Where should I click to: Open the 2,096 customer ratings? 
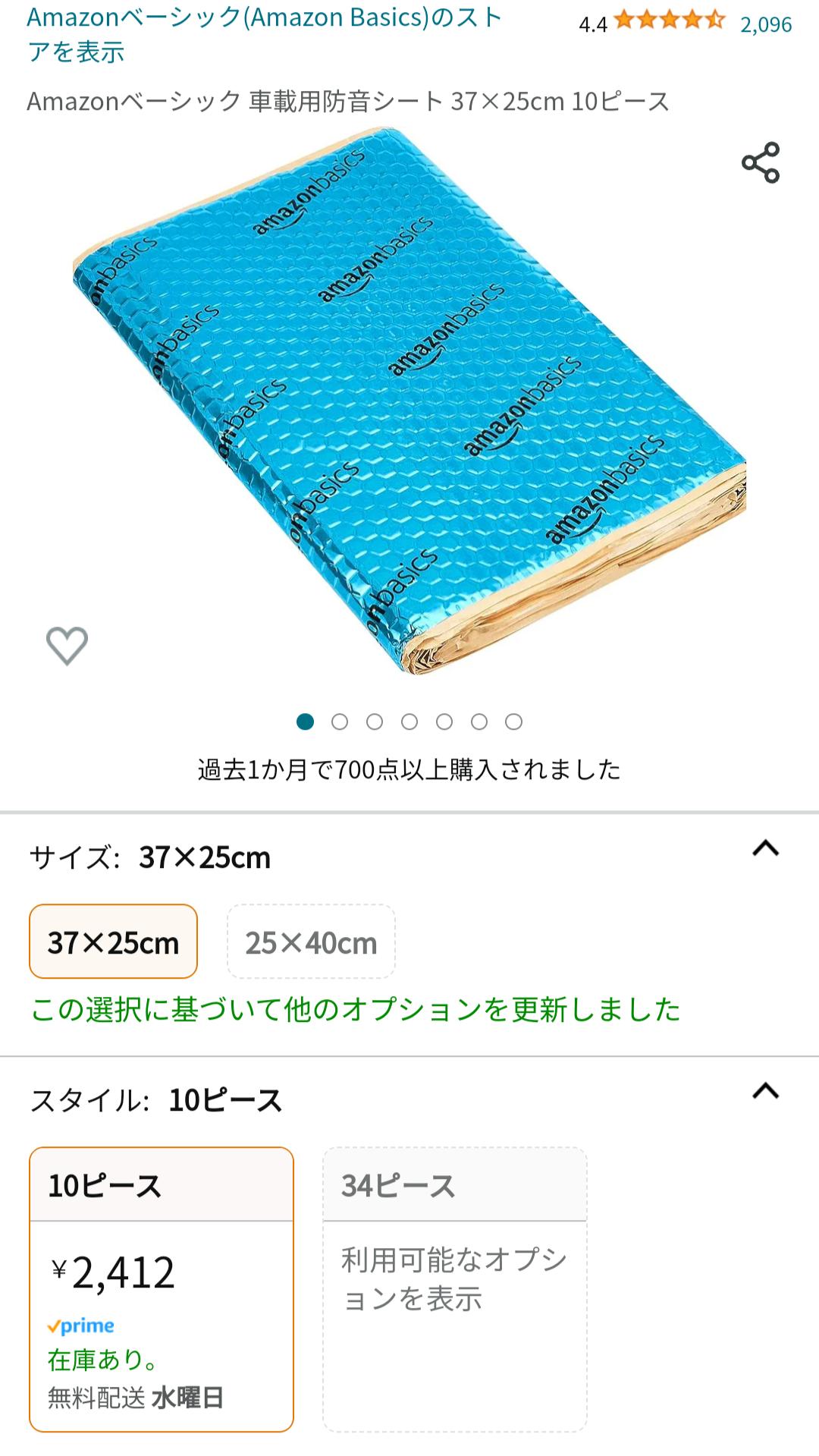765,25
